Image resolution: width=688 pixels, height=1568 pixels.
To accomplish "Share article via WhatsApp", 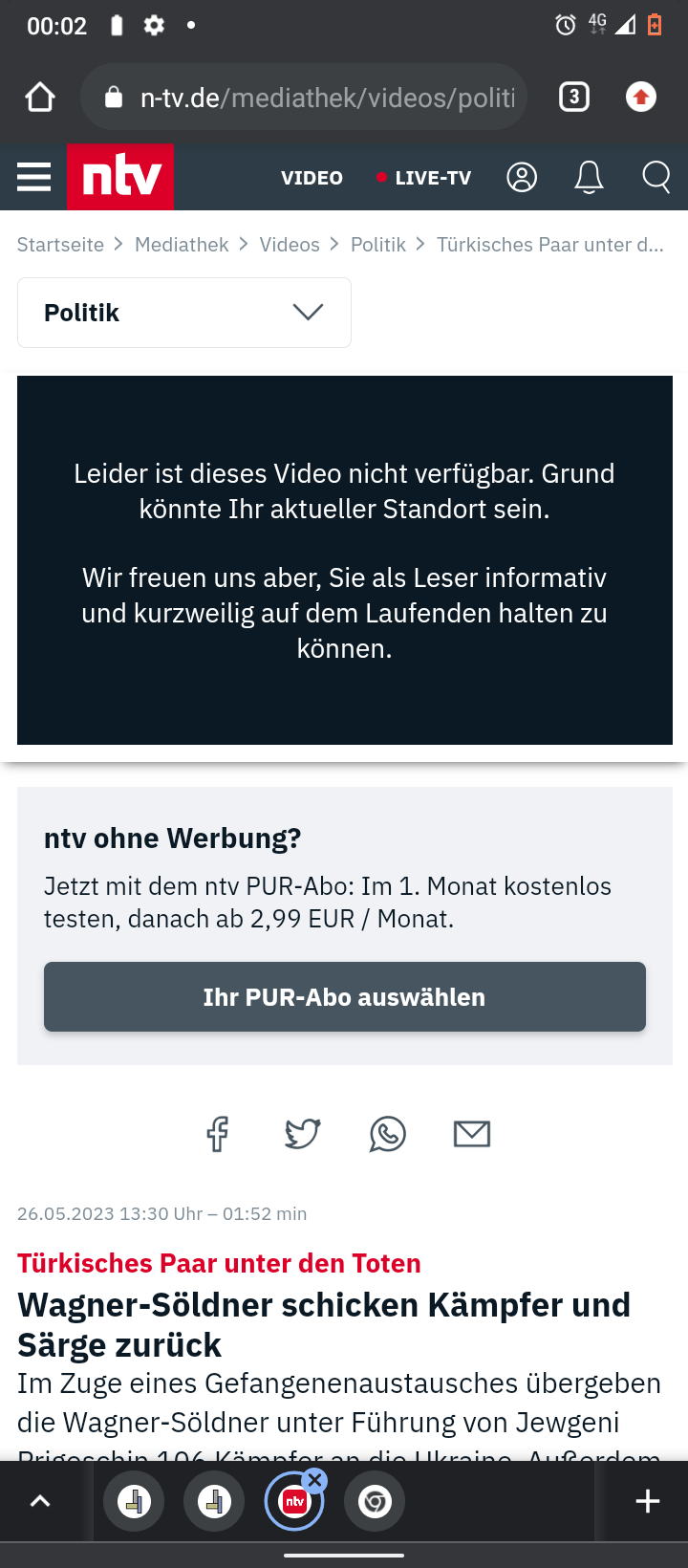I will (388, 1134).
